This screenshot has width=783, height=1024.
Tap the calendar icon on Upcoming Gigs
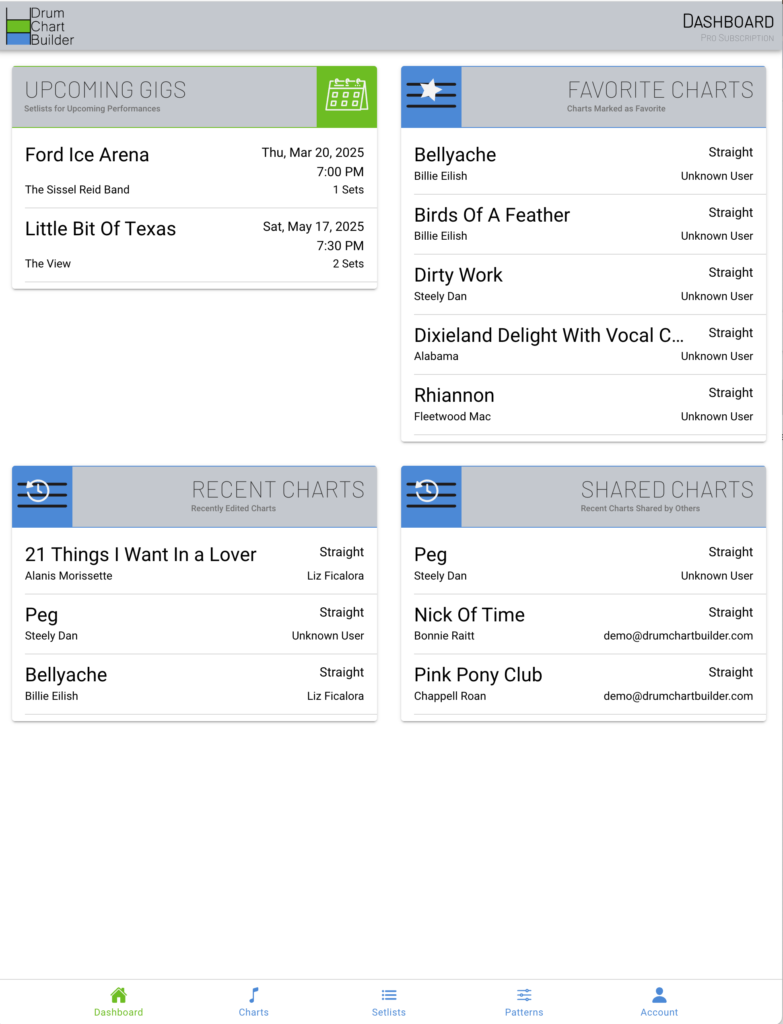point(347,96)
